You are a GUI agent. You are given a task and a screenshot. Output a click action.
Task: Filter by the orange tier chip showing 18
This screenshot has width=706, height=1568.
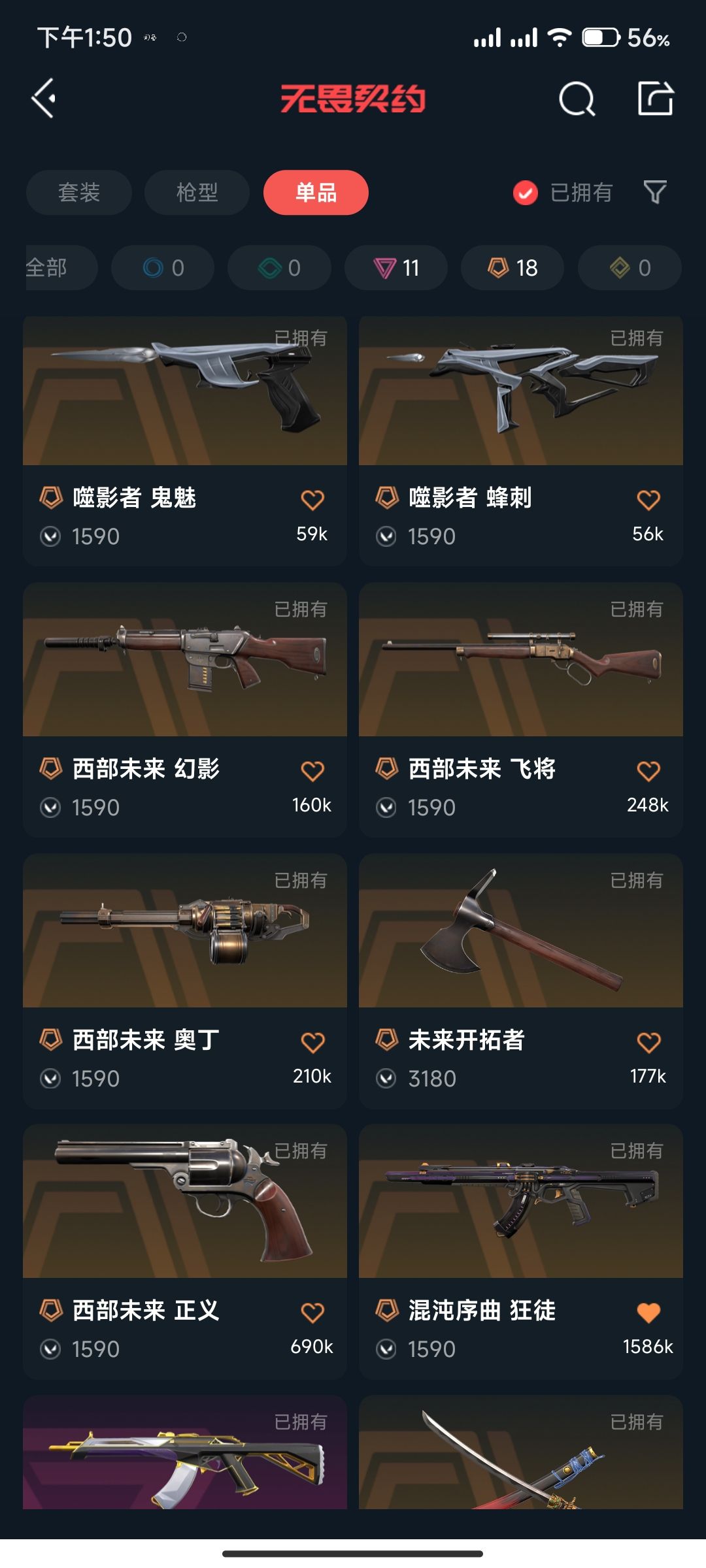click(x=513, y=268)
